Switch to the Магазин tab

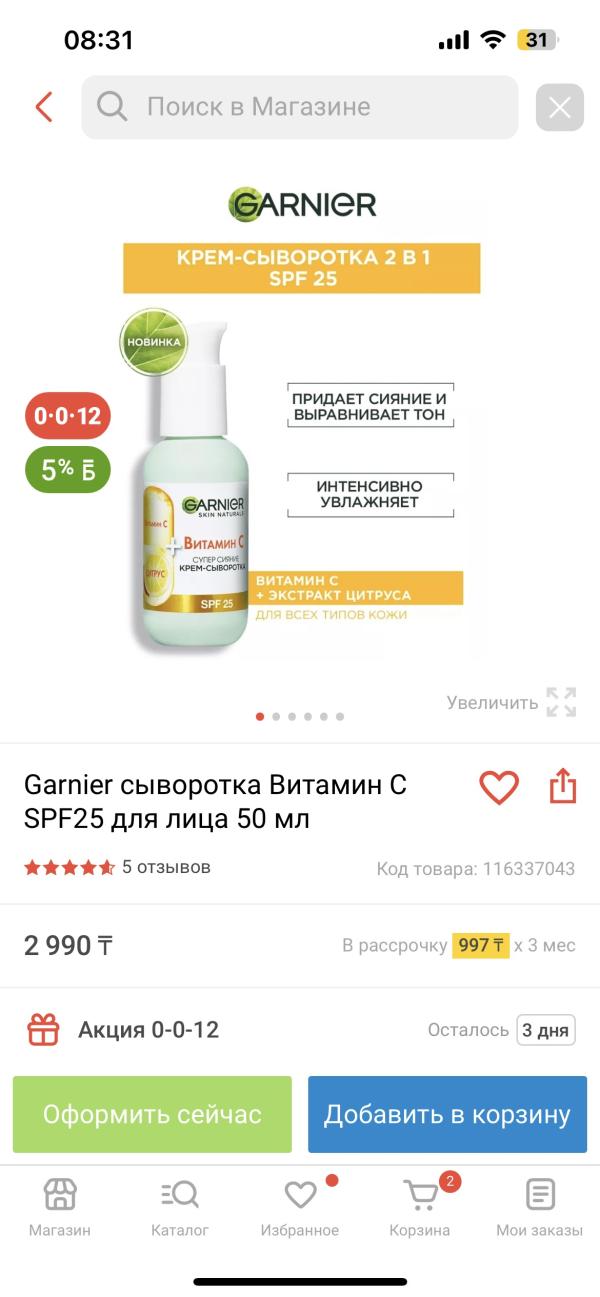tap(60, 1207)
